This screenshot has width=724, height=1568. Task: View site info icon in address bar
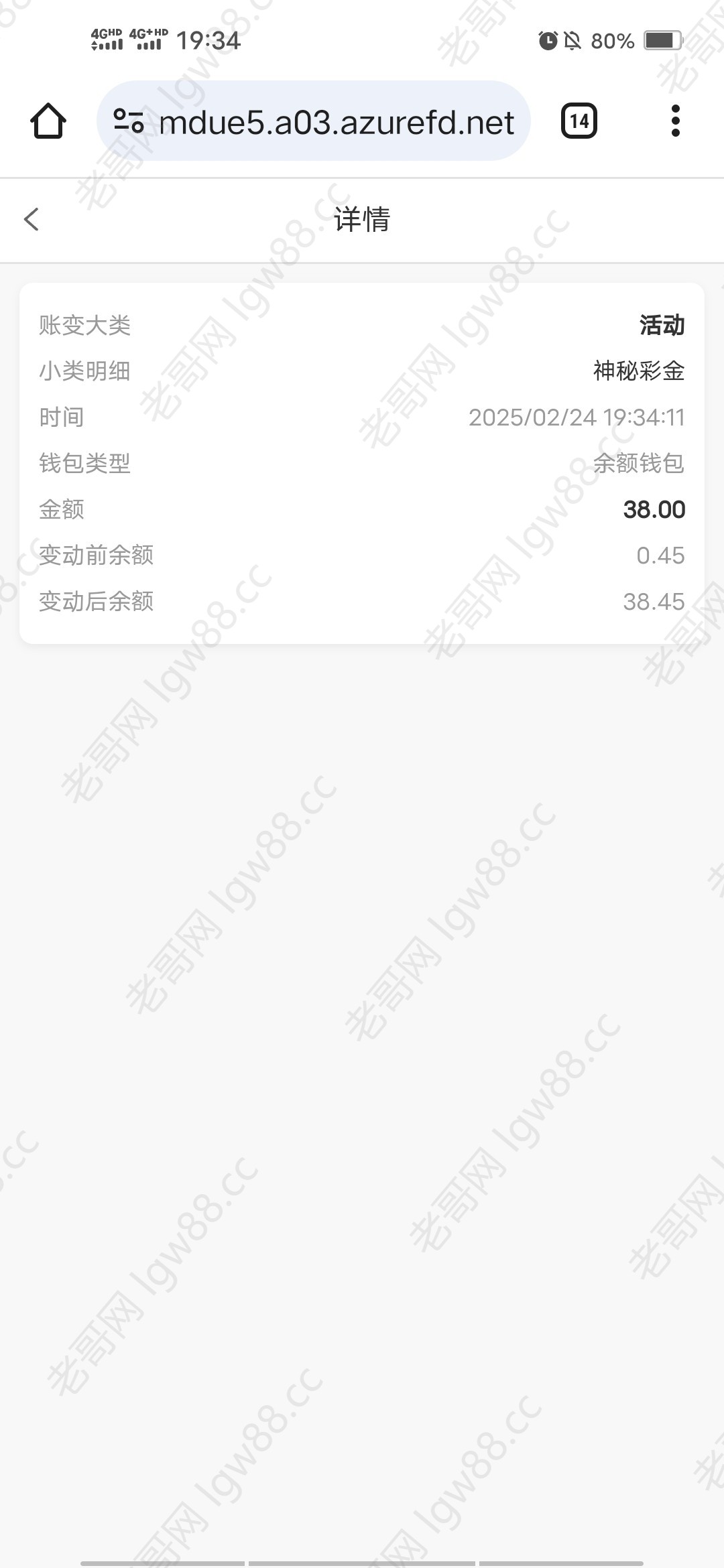click(129, 121)
